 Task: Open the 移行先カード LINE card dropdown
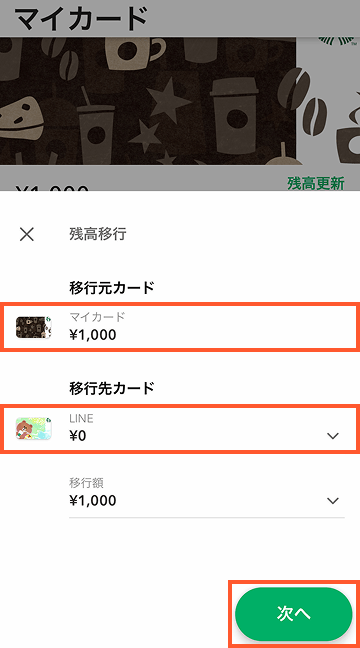tap(180, 429)
